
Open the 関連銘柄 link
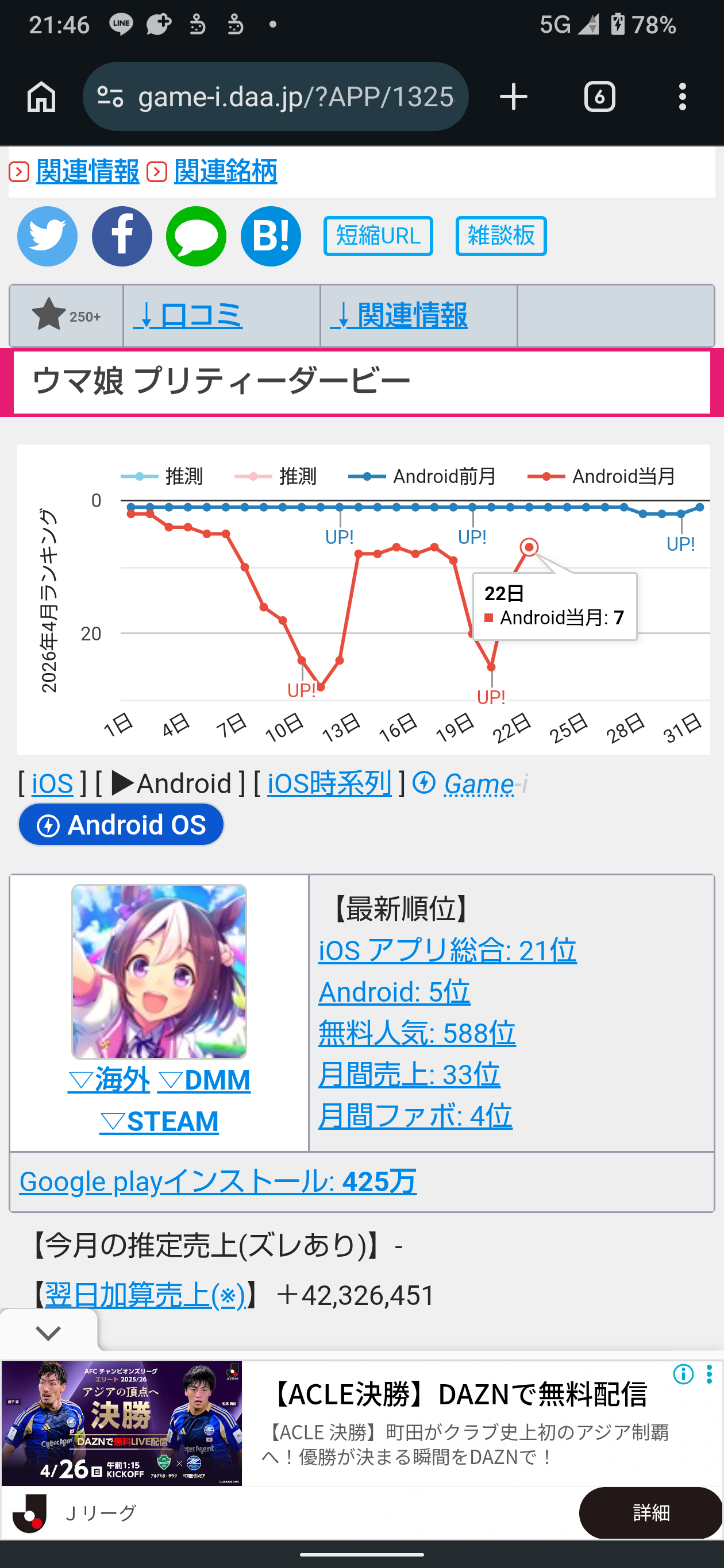[x=225, y=172]
